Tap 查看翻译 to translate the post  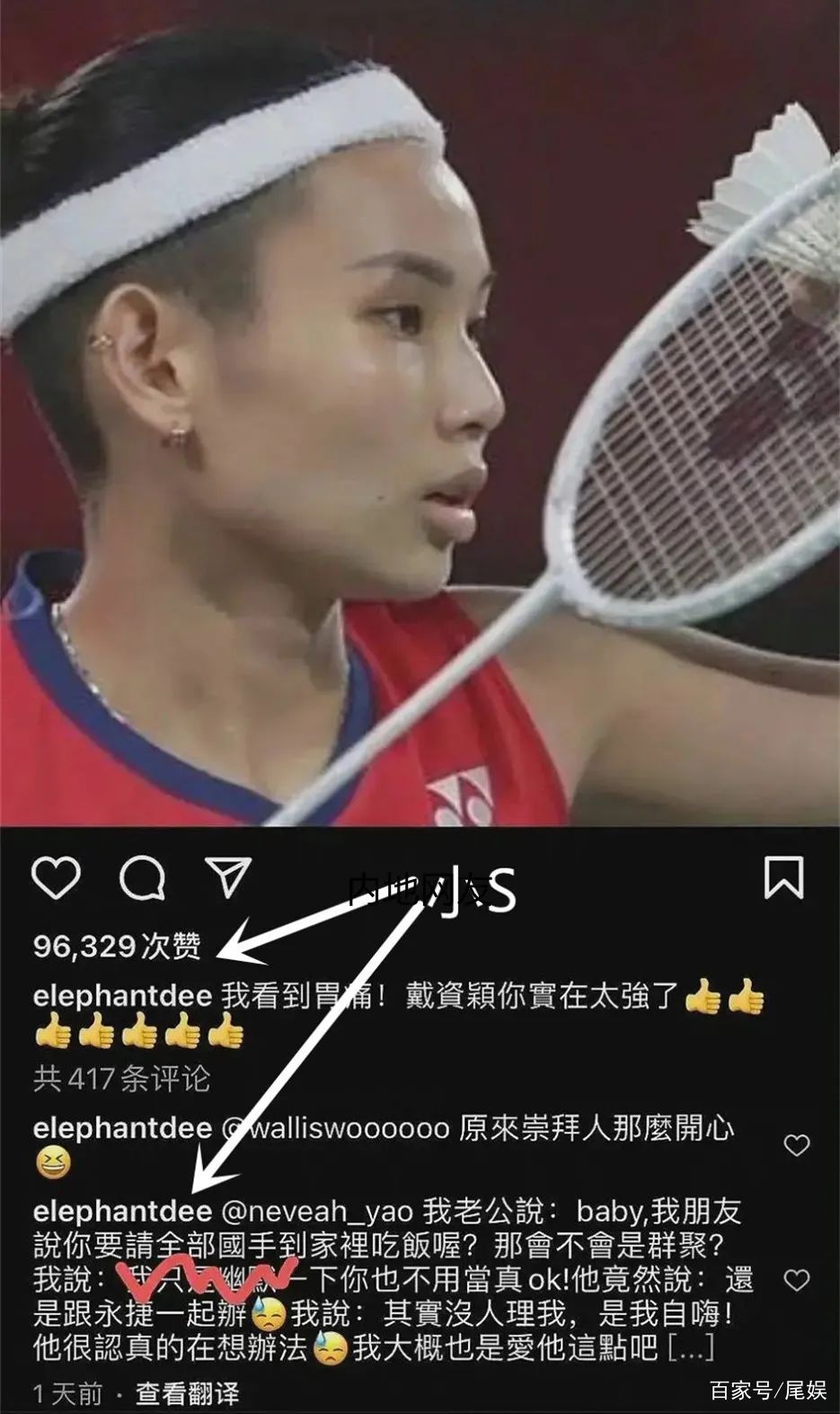187,1393
